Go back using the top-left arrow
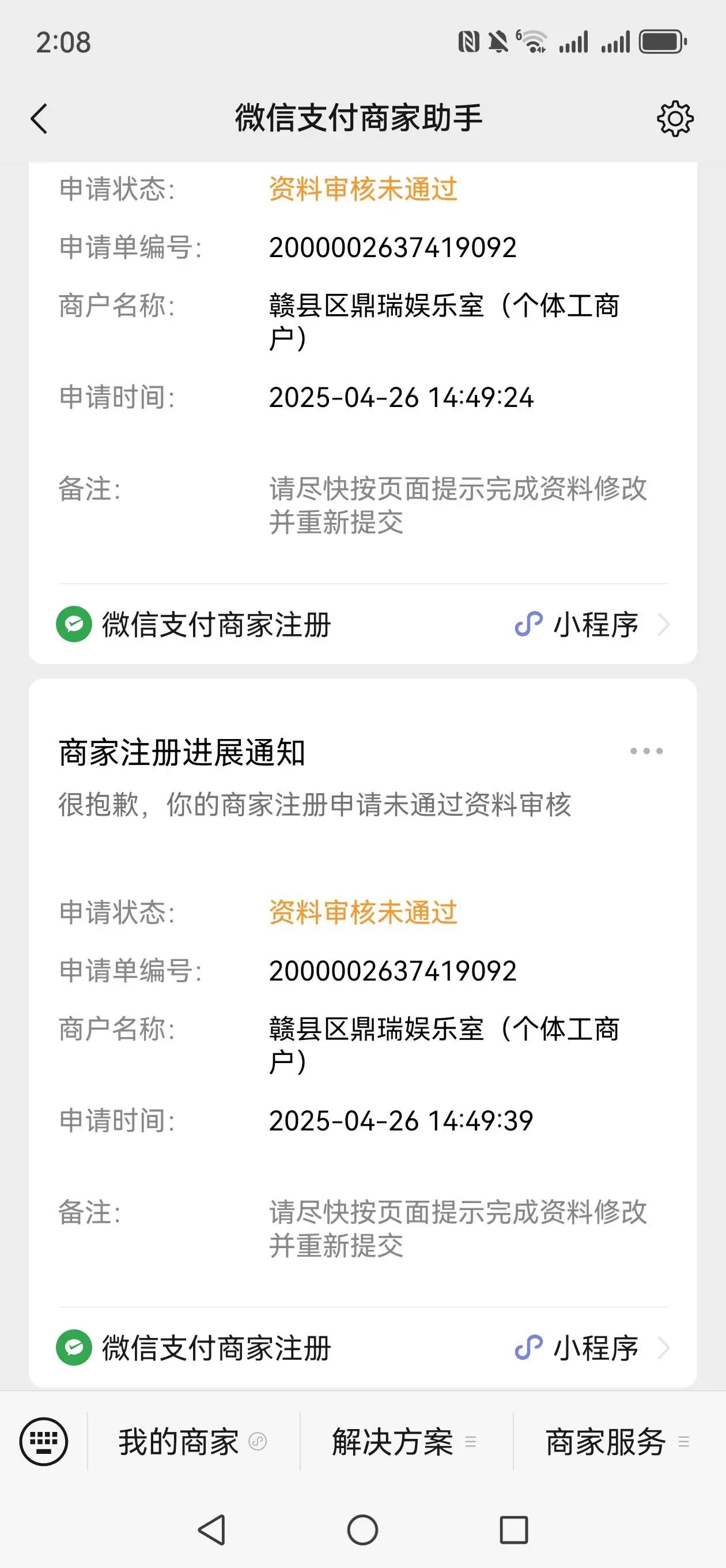Image resolution: width=726 pixels, height=1568 pixels. (x=39, y=119)
